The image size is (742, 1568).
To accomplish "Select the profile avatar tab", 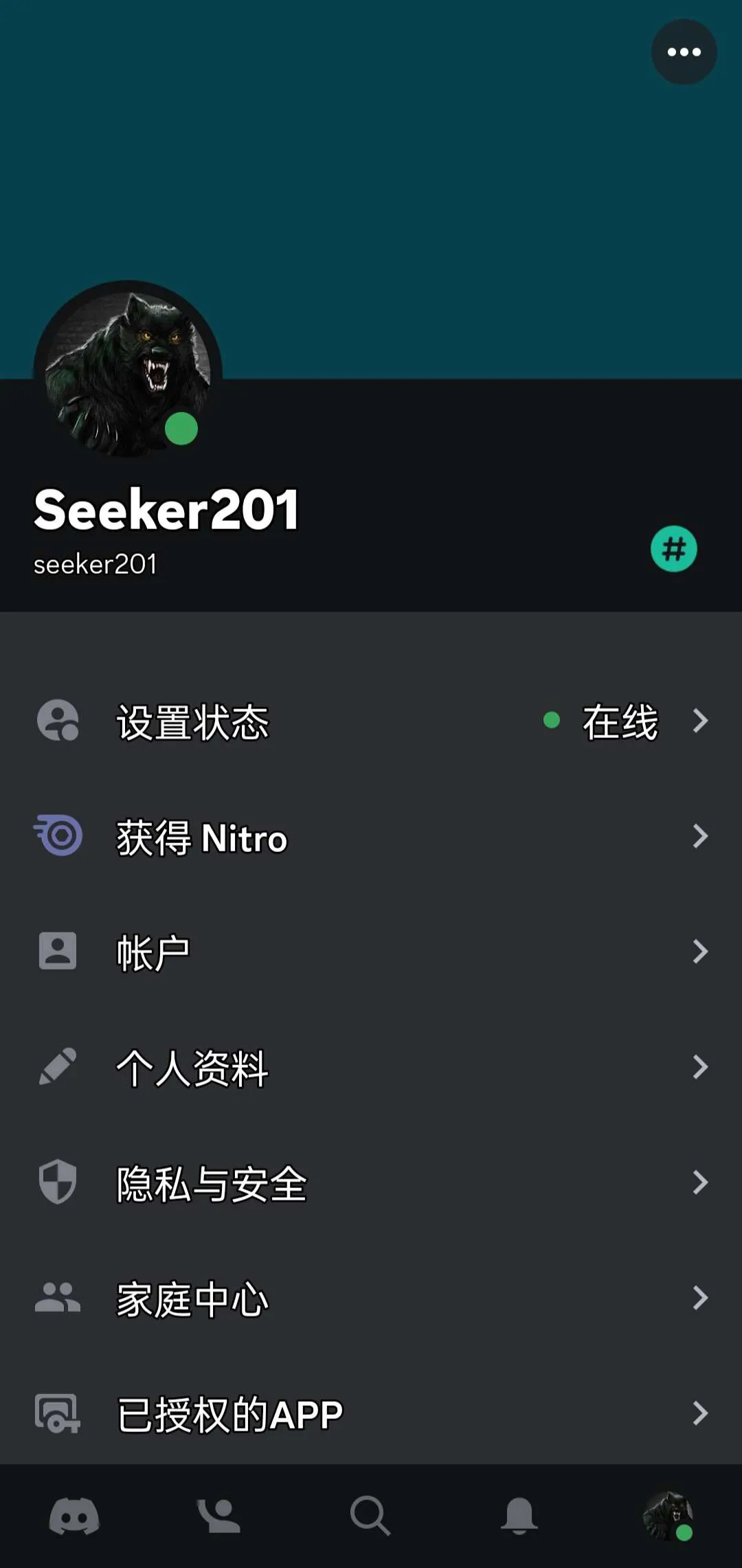I will 668,1516.
